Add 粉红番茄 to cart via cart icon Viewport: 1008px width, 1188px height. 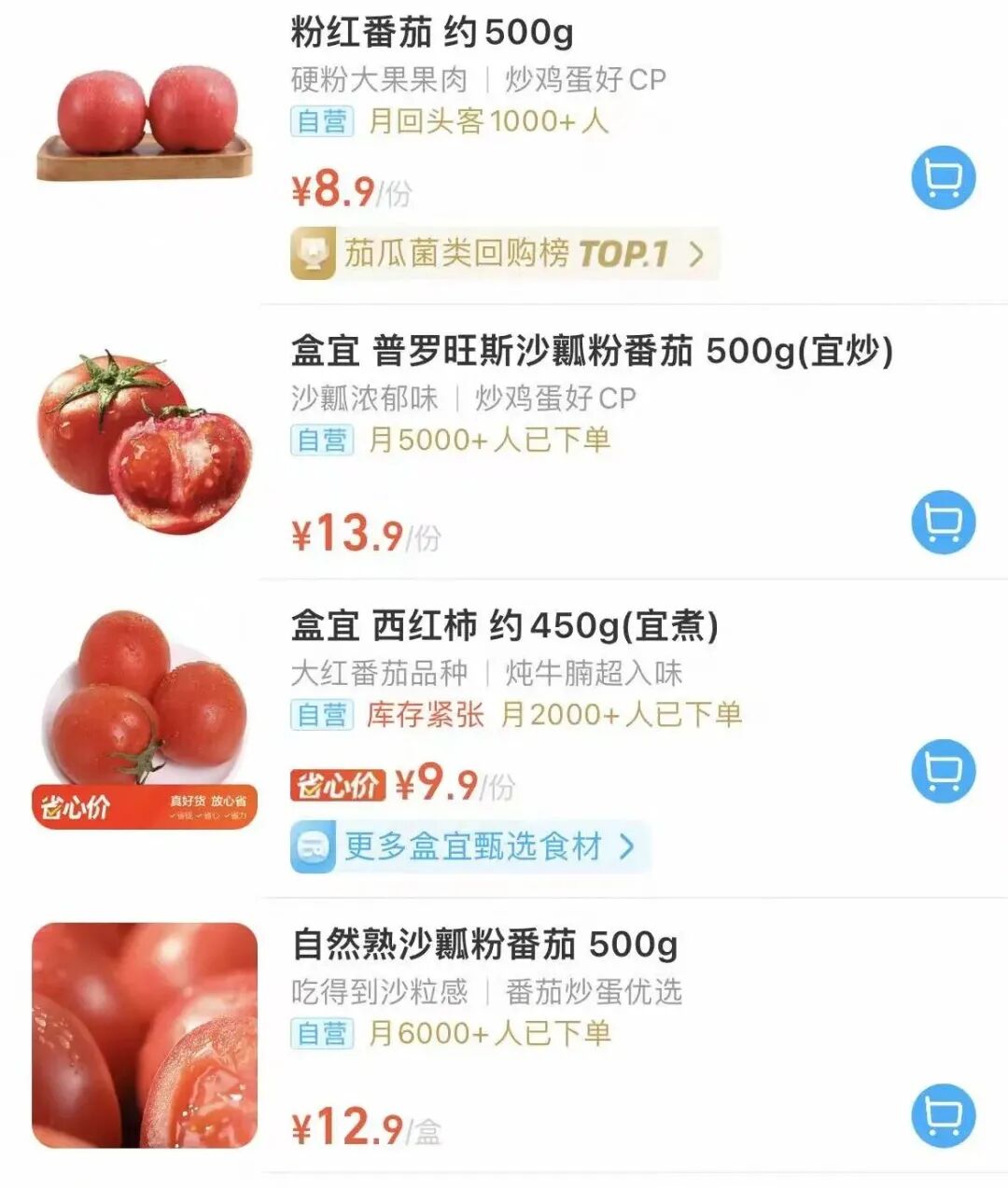(943, 179)
